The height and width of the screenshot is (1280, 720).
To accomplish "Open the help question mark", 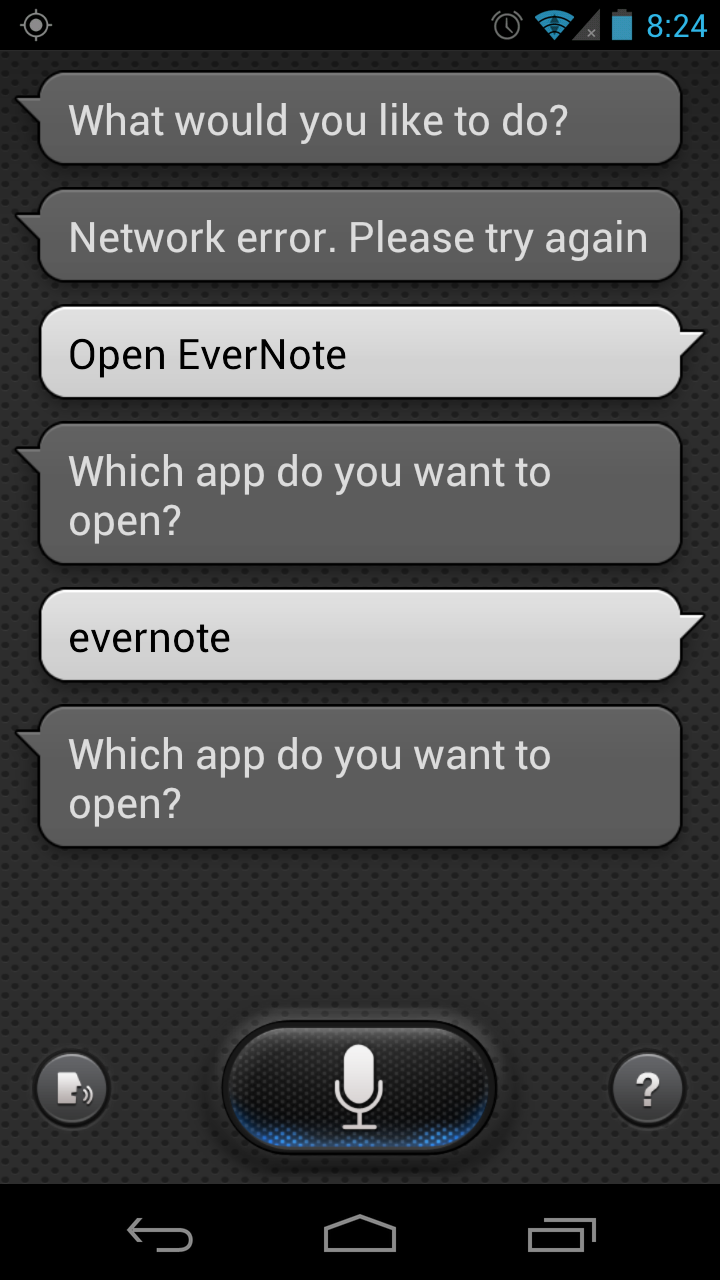I will [x=647, y=1088].
